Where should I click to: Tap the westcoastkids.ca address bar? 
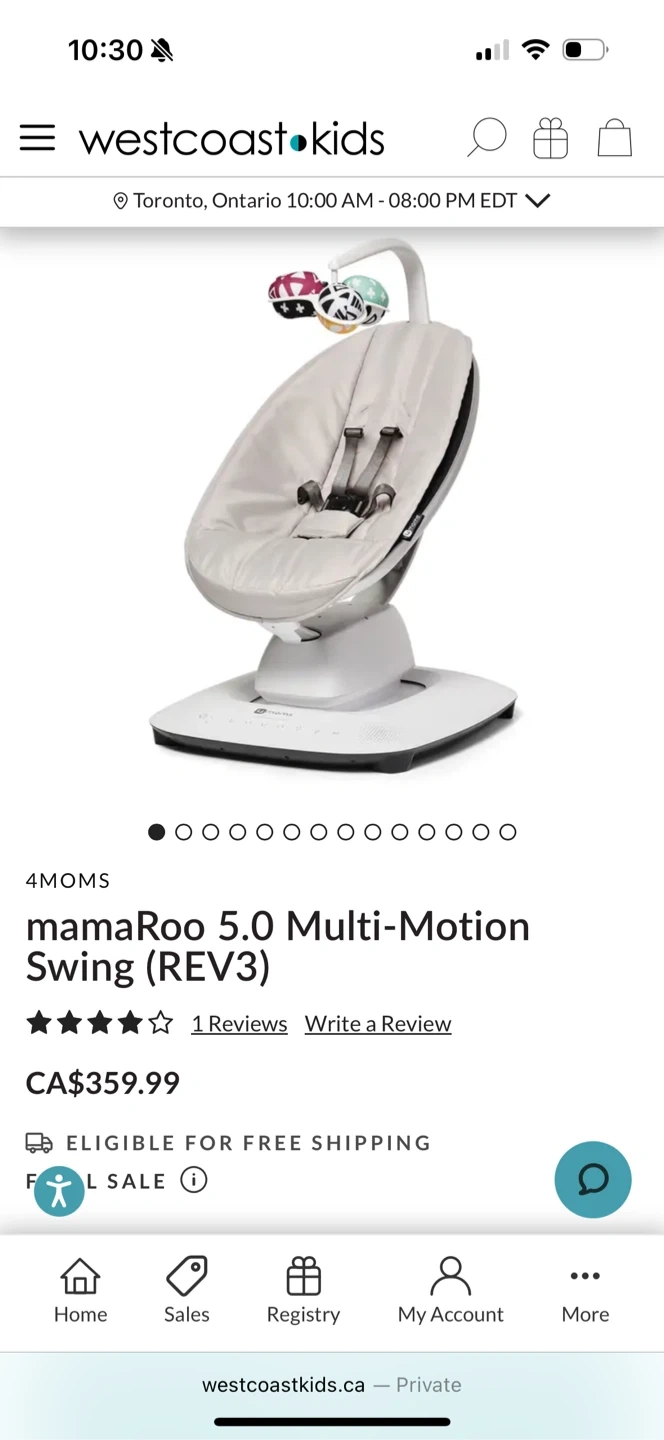coord(331,1385)
